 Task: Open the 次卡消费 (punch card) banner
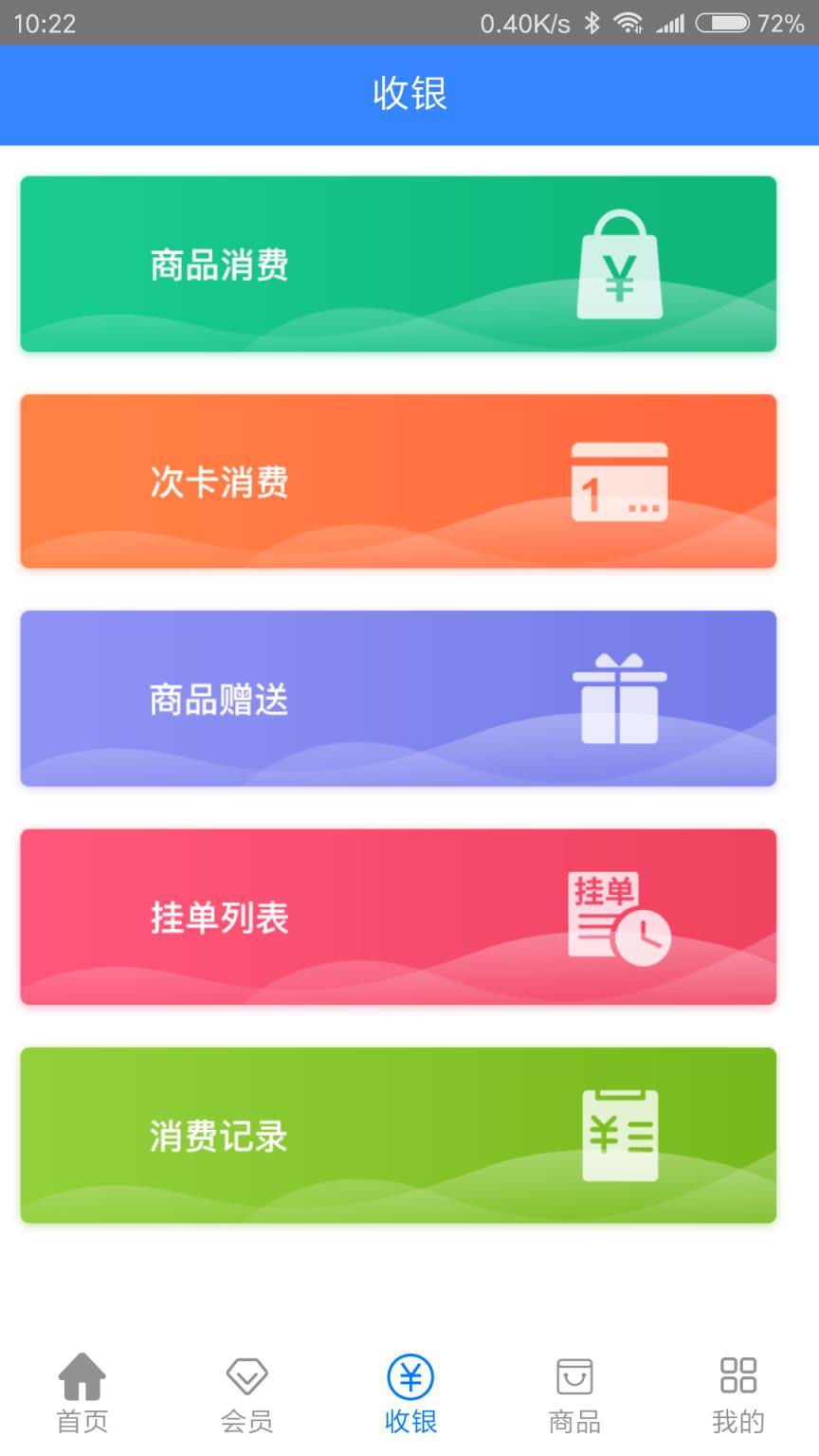[x=398, y=482]
